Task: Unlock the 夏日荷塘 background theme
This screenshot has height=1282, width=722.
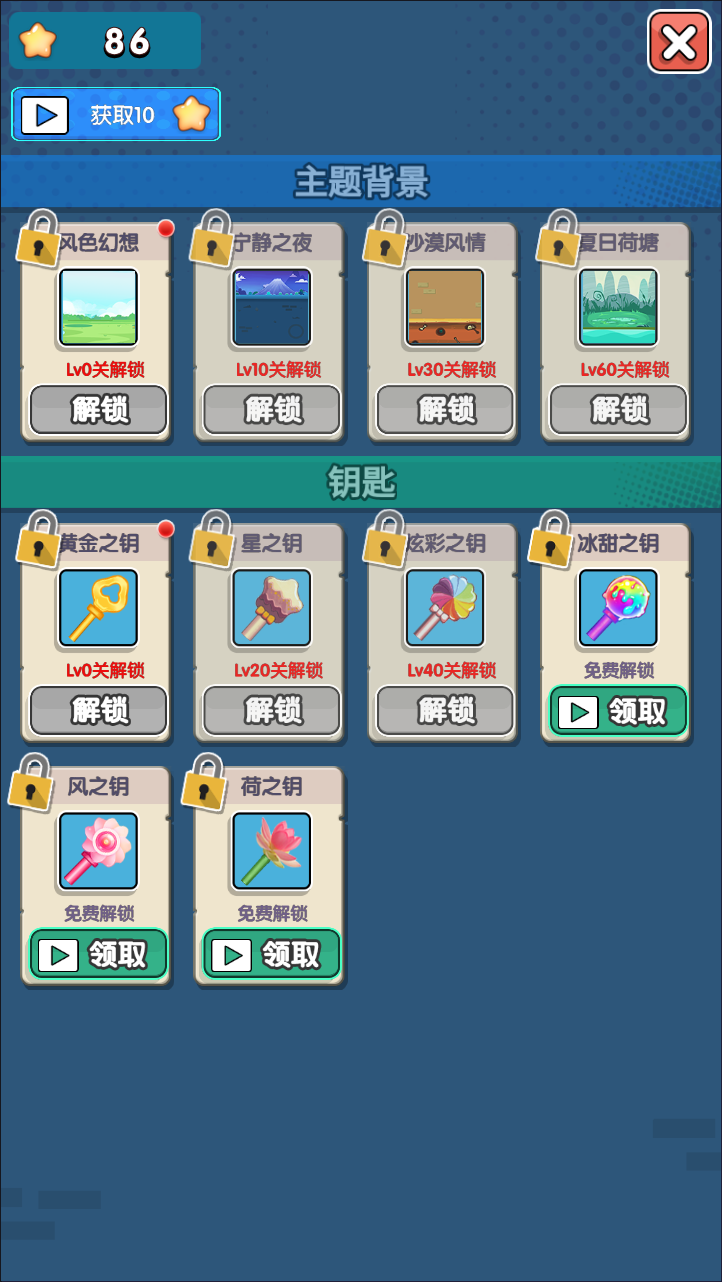Action: pos(619,410)
